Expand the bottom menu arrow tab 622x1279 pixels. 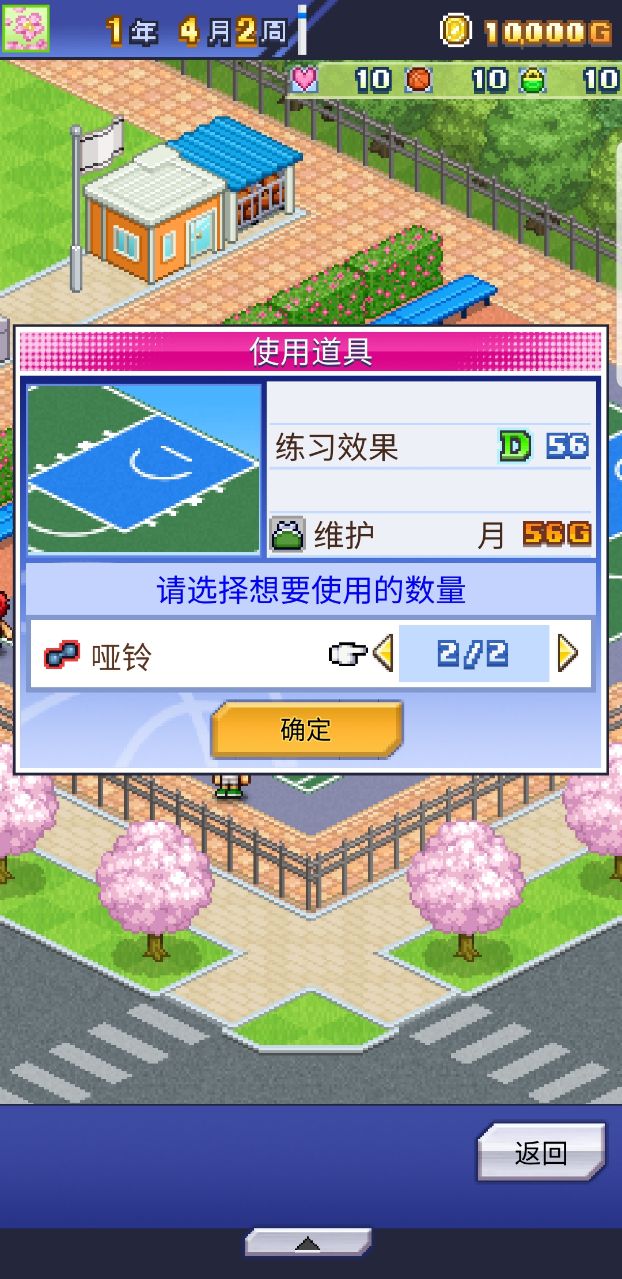[308, 1242]
